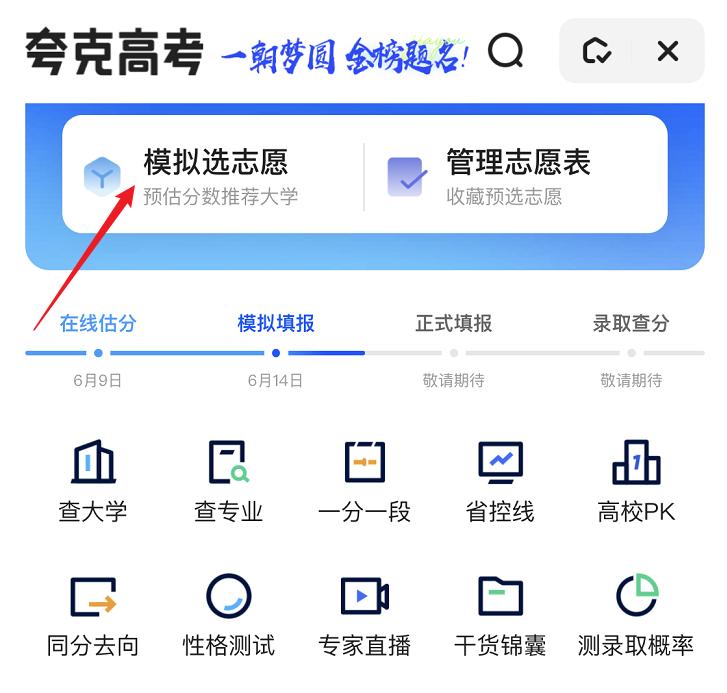Open 高校PK comparison
Screen dimensions: 727x693
(636, 482)
